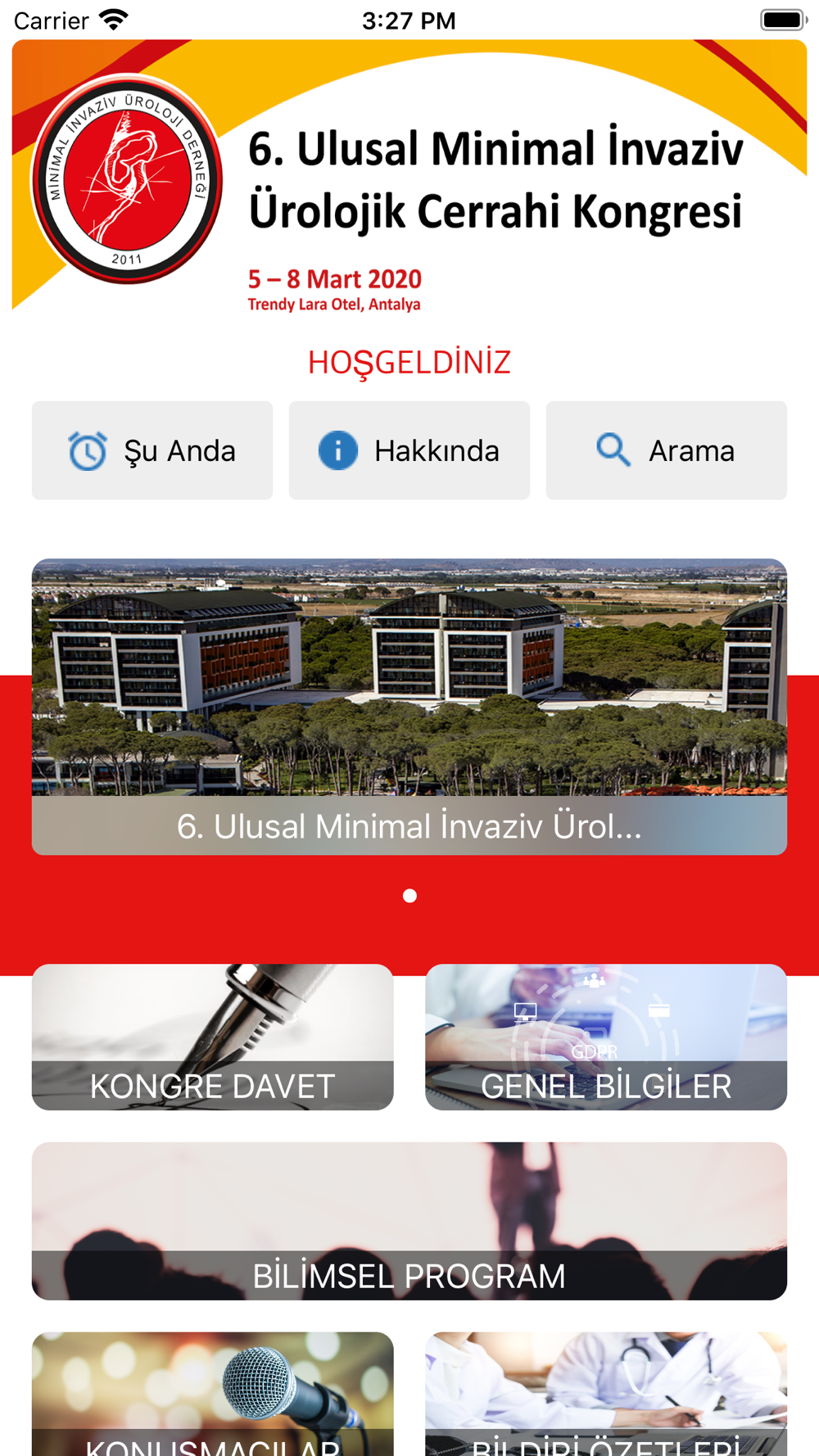Open the Arama search button

click(667, 450)
